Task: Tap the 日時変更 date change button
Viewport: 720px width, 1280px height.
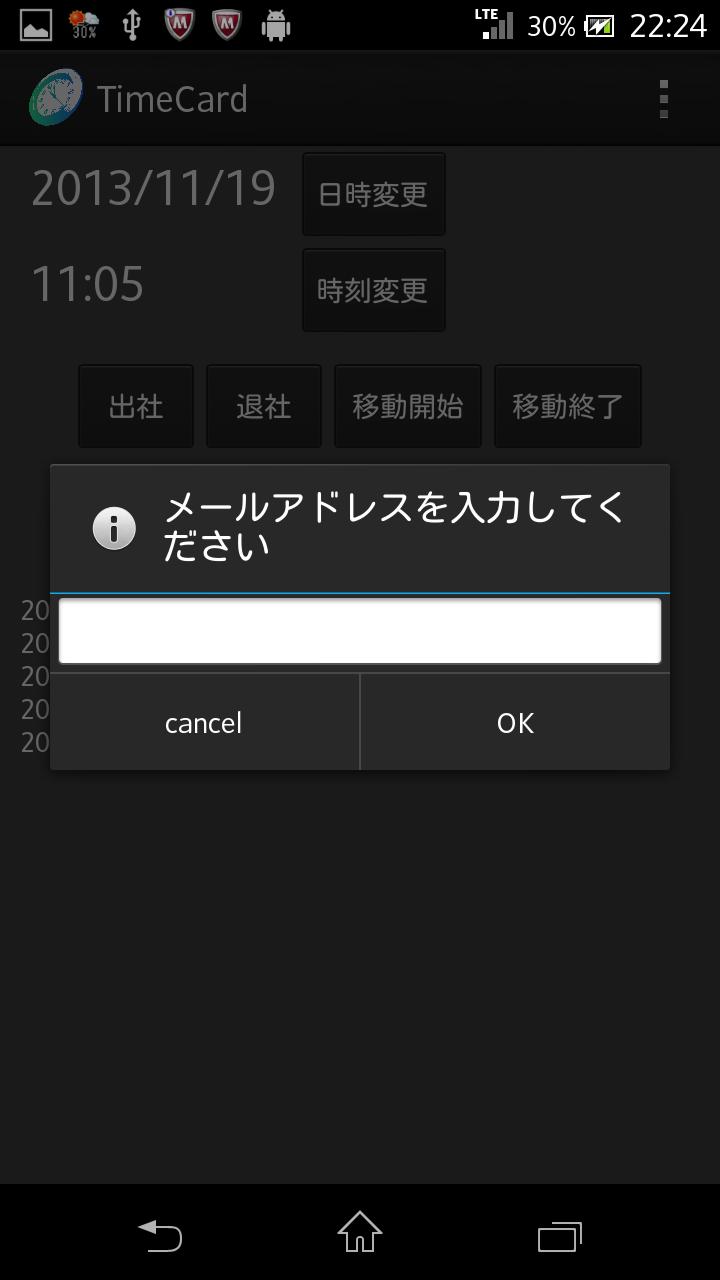Action: (x=373, y=194)
